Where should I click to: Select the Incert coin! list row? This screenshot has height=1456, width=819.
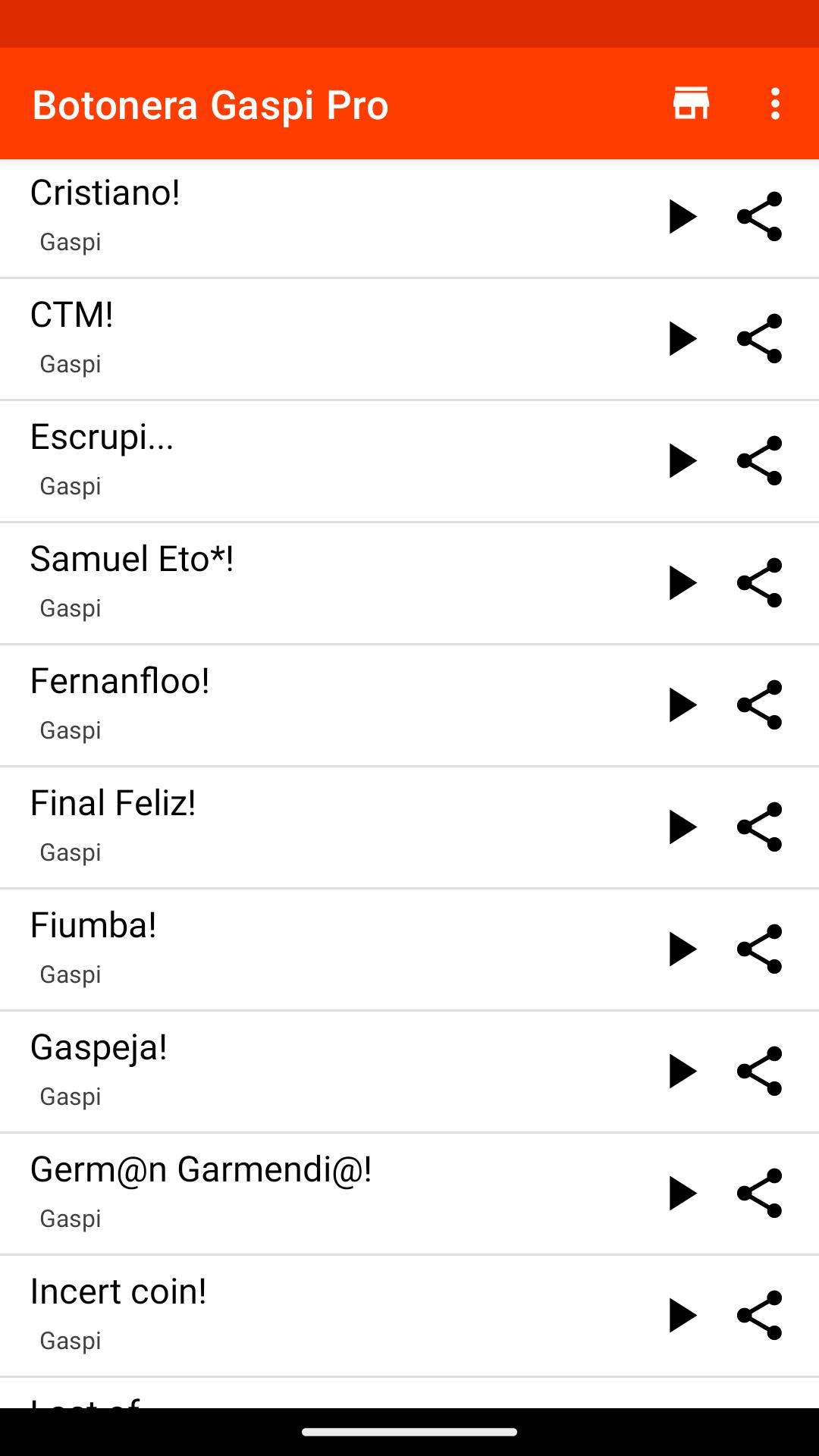click(x=409, y=1316)
